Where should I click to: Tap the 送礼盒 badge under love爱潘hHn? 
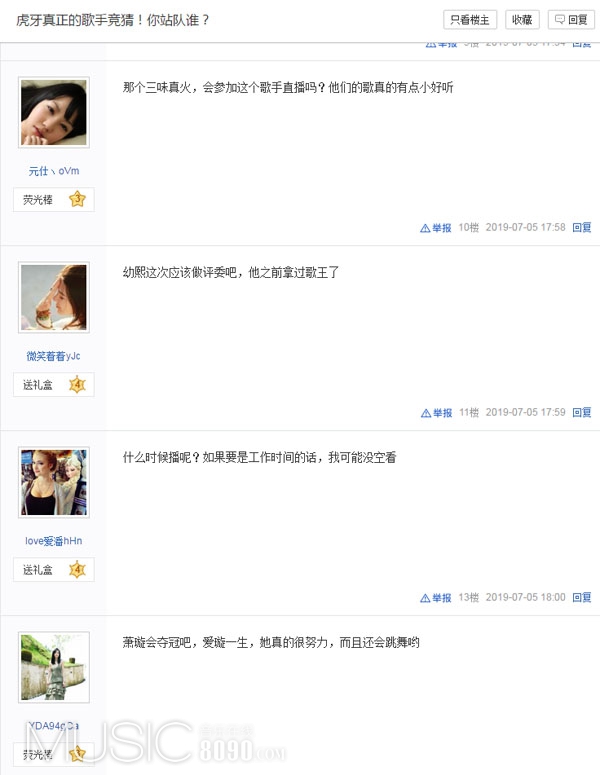pyautogui.click(x=54, y=570)
